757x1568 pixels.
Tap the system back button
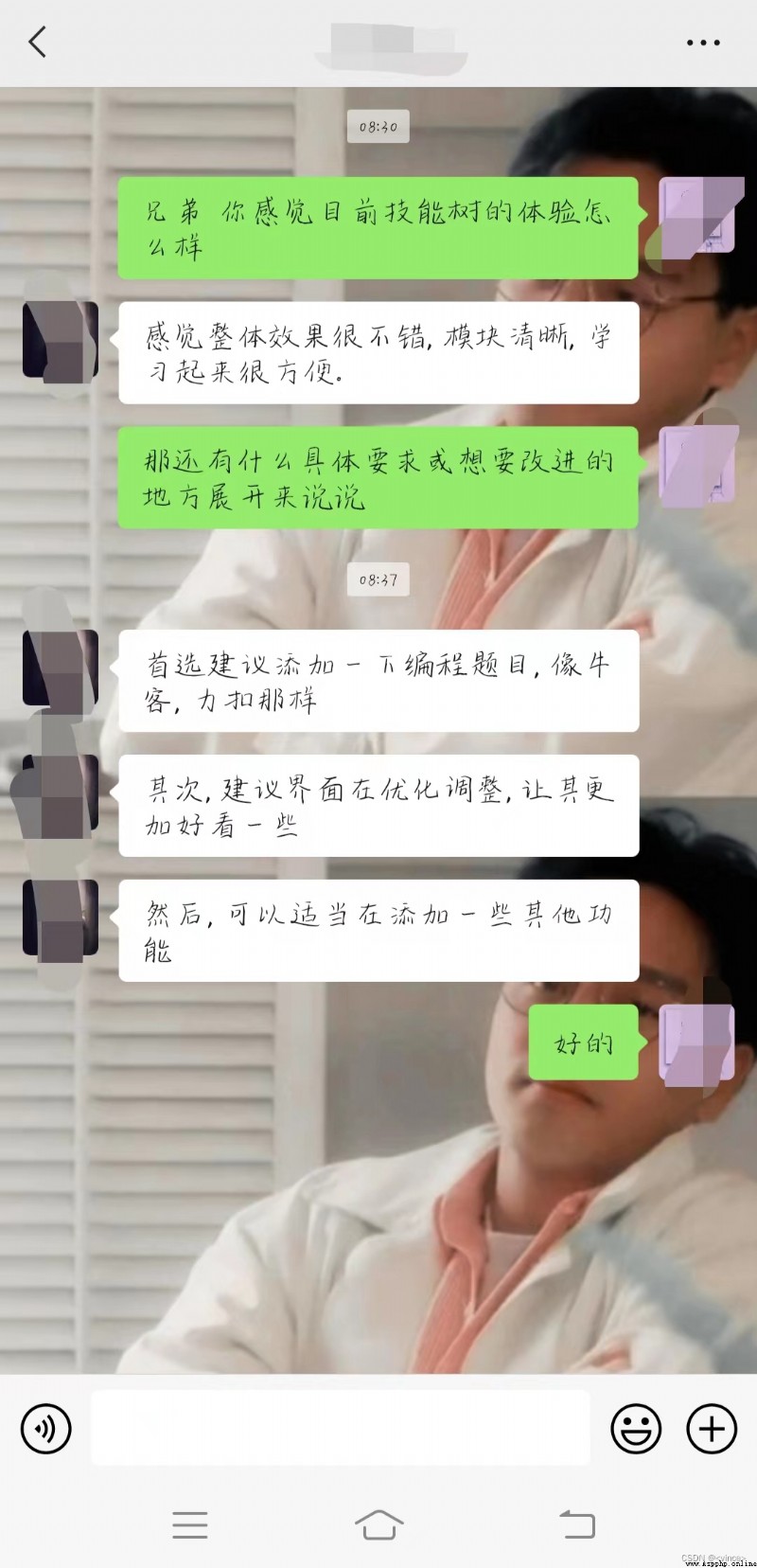click(x=576, y=1524)
